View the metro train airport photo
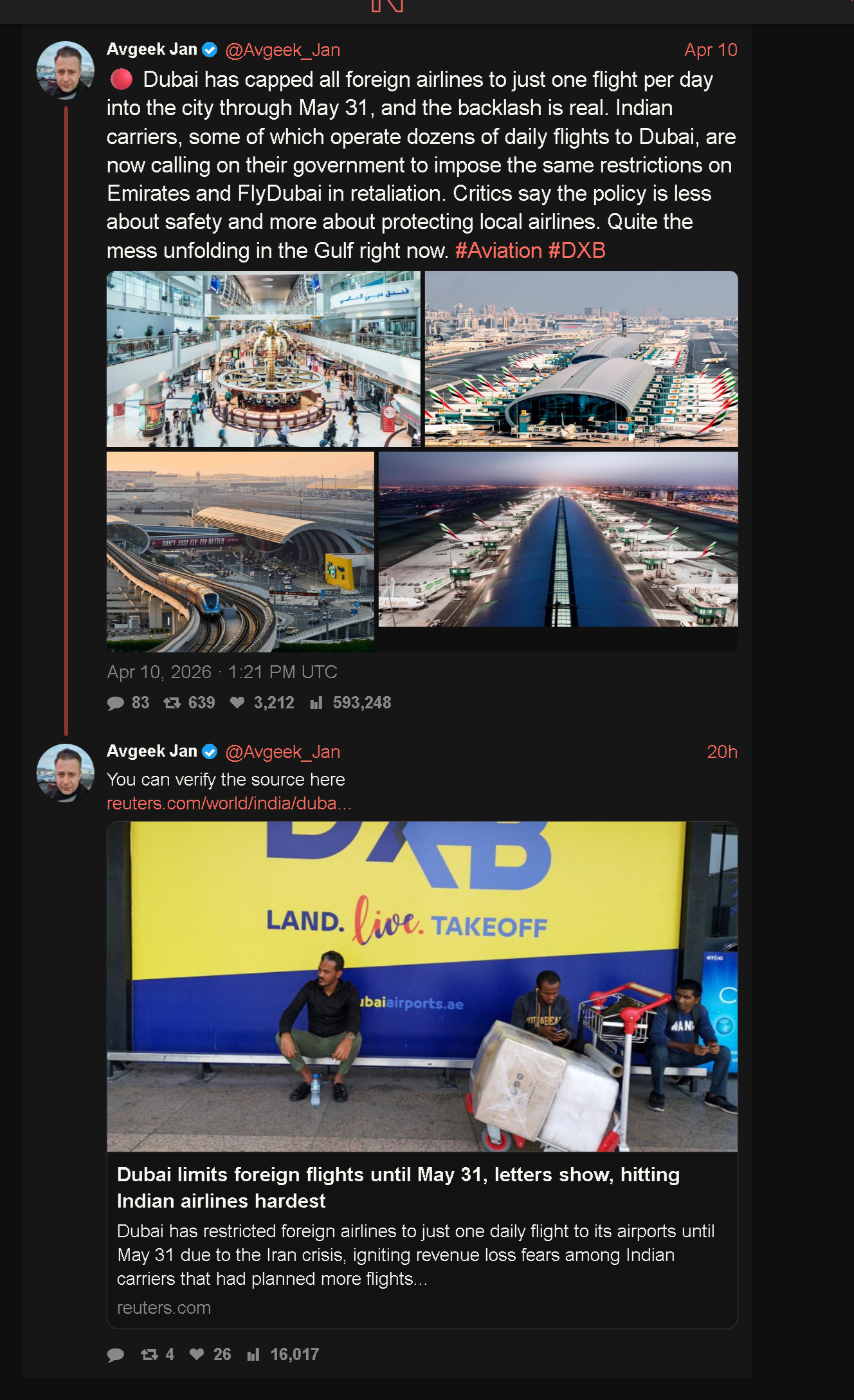 coord(240,551)
